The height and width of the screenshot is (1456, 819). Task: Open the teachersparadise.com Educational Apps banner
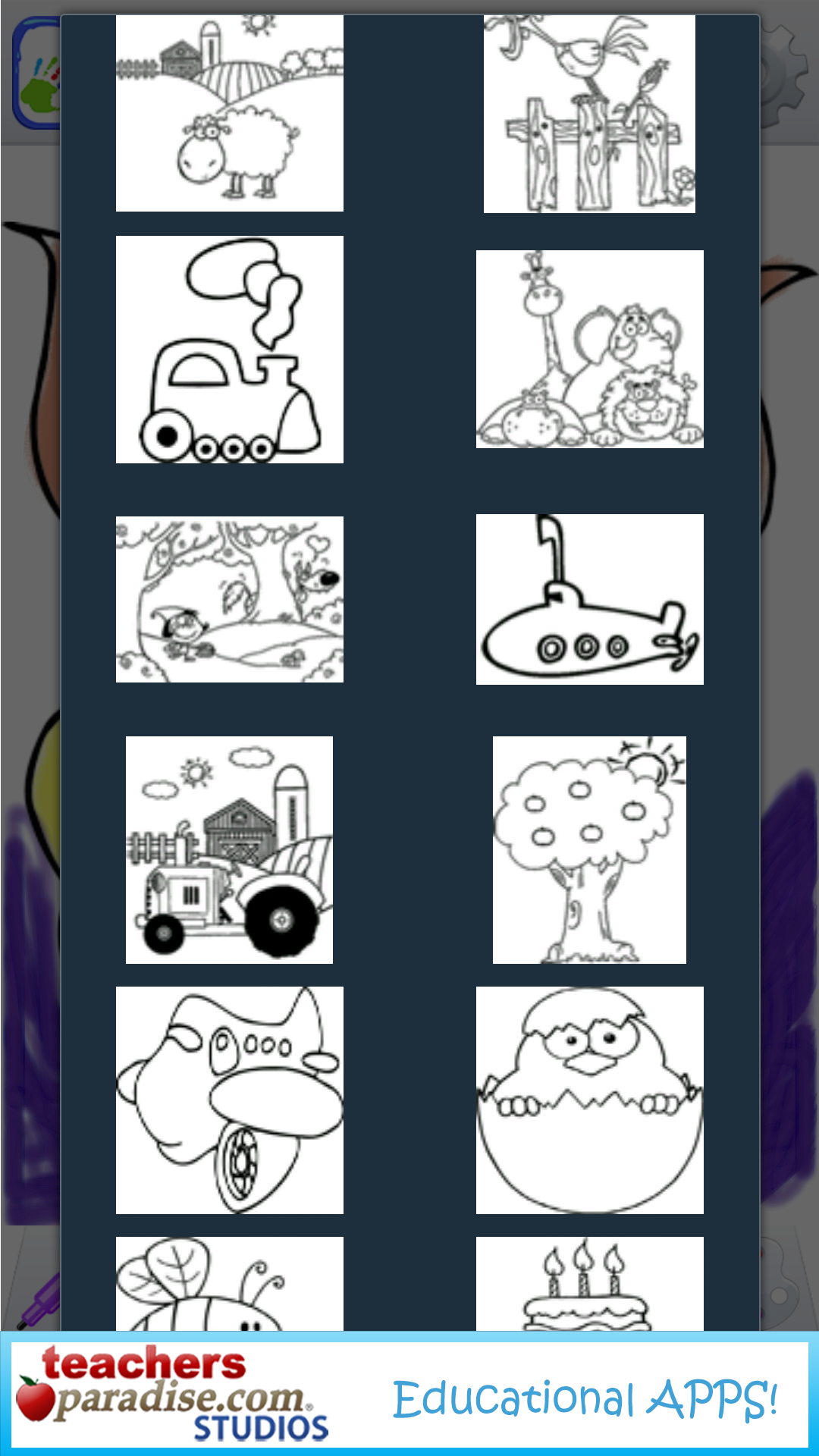(409, 1395)
